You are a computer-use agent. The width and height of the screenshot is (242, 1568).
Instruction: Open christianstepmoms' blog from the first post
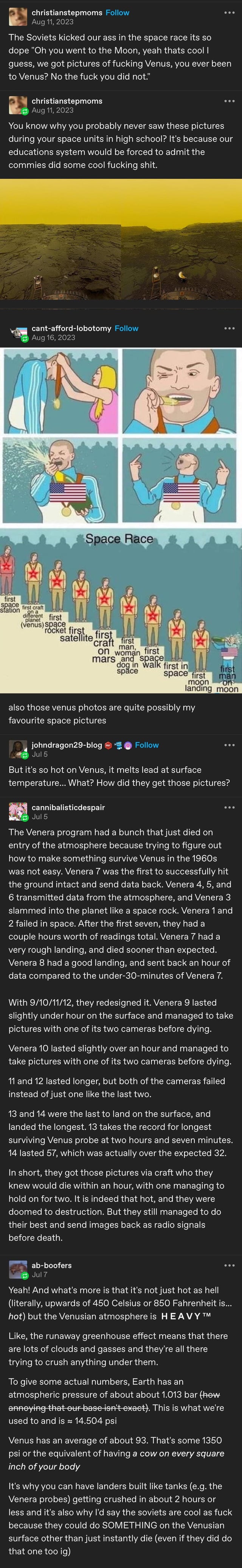67,12
